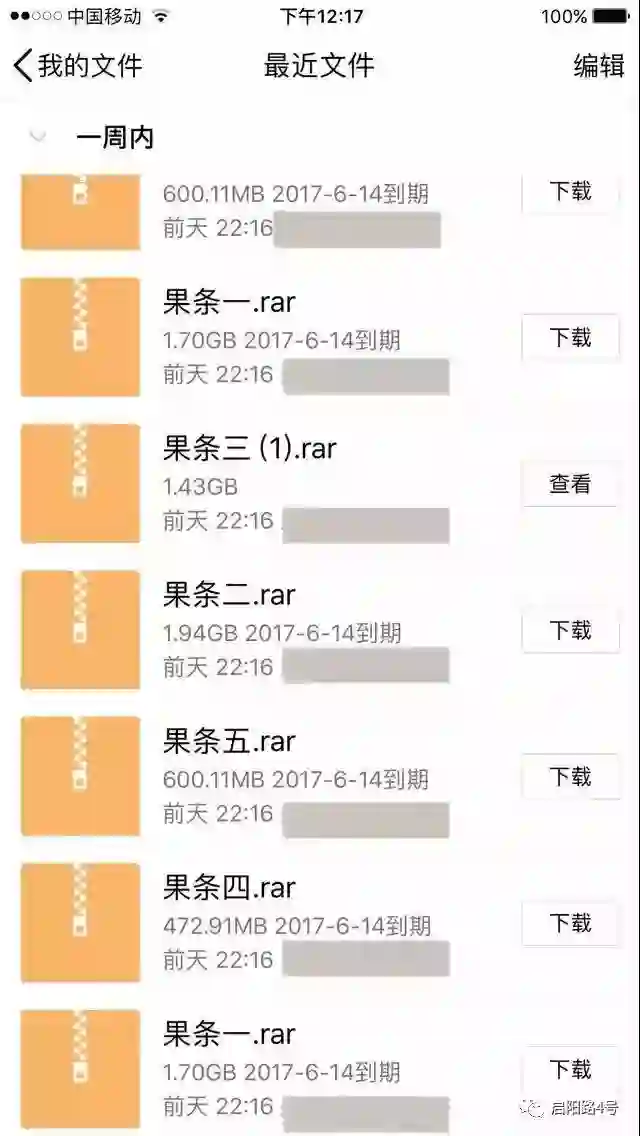Screen dimensions: 640x1136
Task: Download 果条四.rar with its 下载 button
Action: coord(570,923)
